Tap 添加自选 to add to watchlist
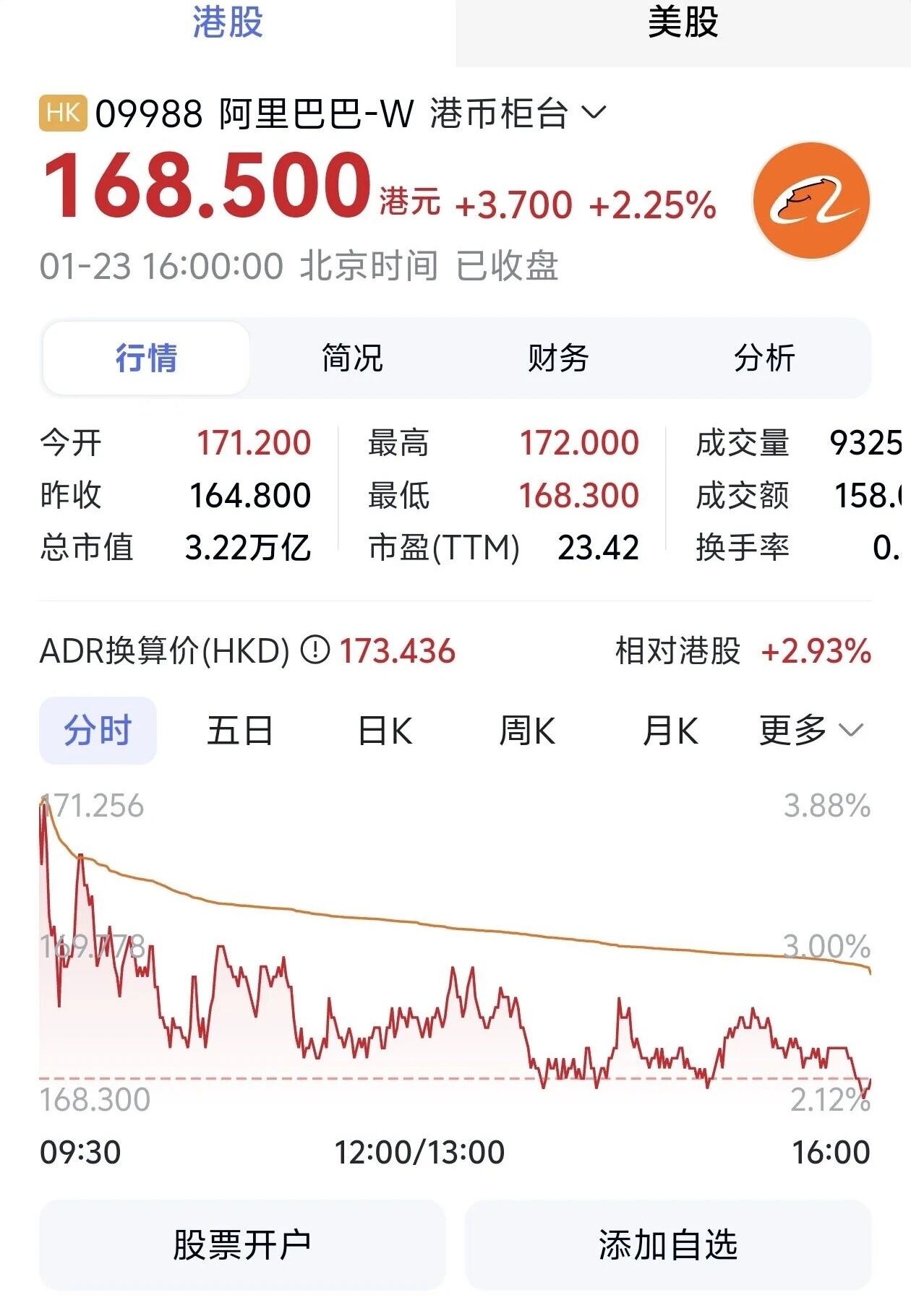Image resolution: width=911 pixels, height=1316 pixels. [667, 1245]
